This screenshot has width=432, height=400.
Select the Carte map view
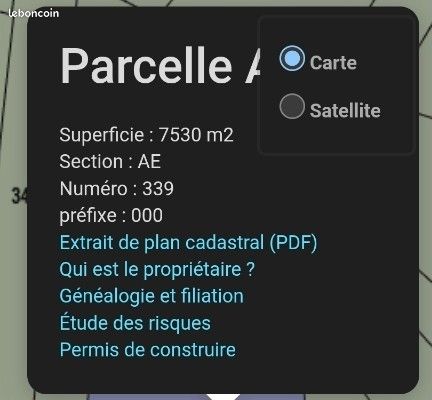point(292,58)
